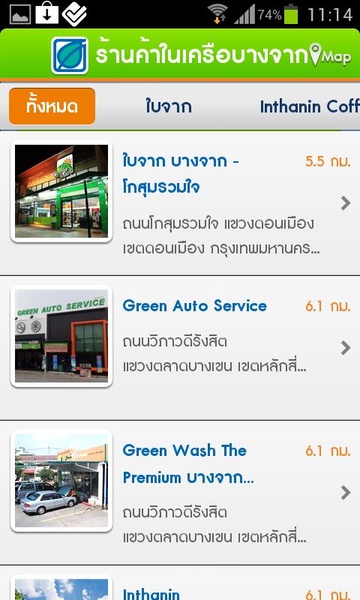Screen dimensions: 360x600
Task: Open the Map view button
Action: point(330,57)
